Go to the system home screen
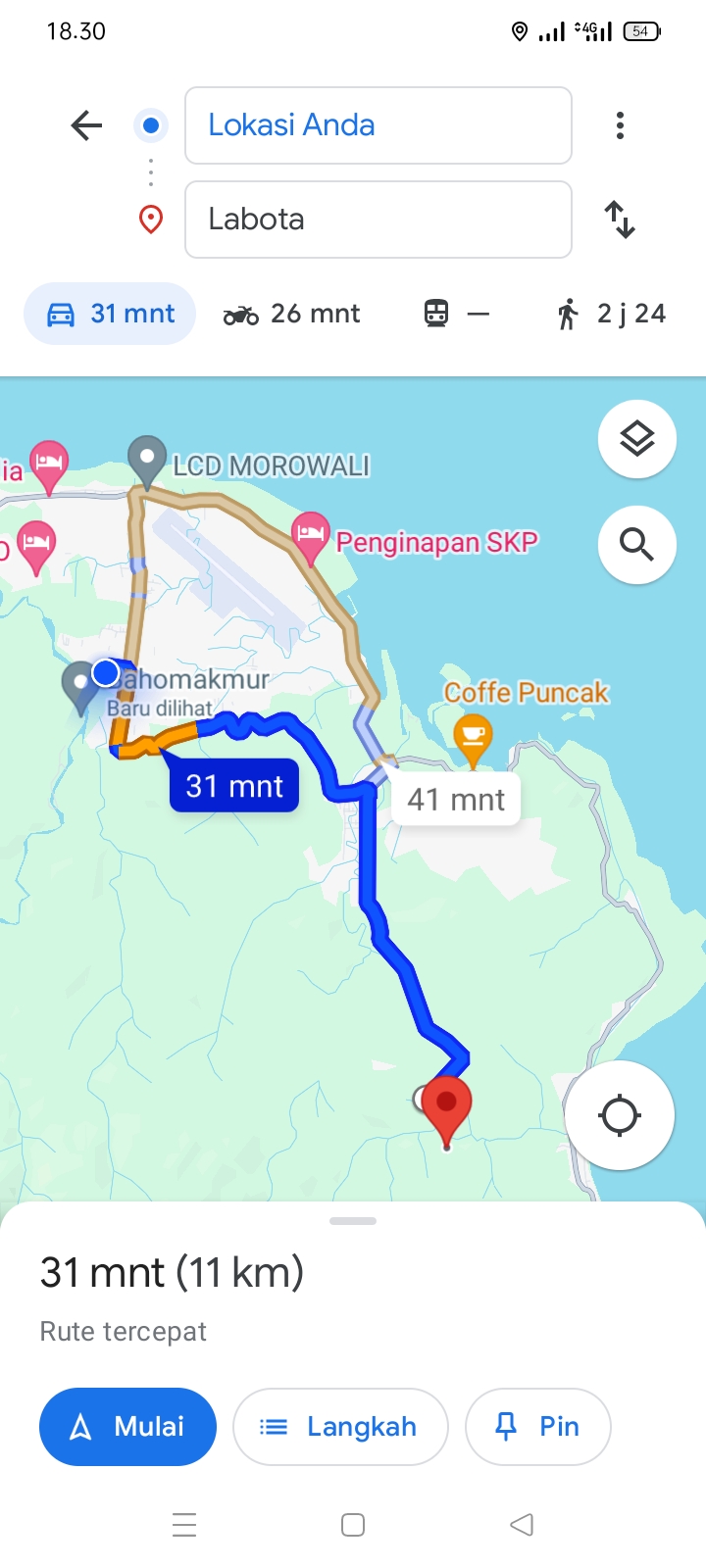 (x=353, y=1525)
